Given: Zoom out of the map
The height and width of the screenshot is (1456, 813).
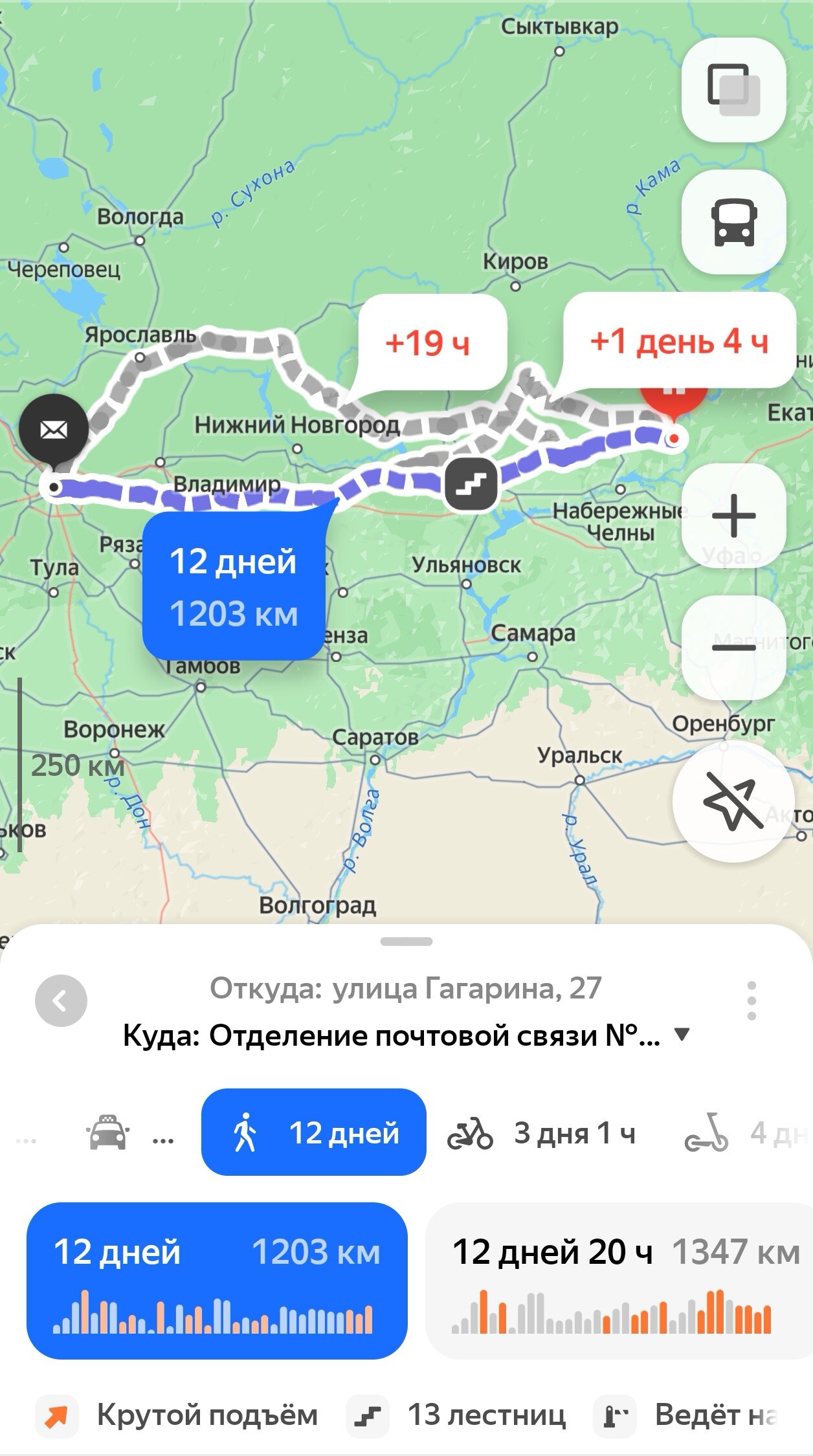Looking at the screenshot, I should (733, 646).
